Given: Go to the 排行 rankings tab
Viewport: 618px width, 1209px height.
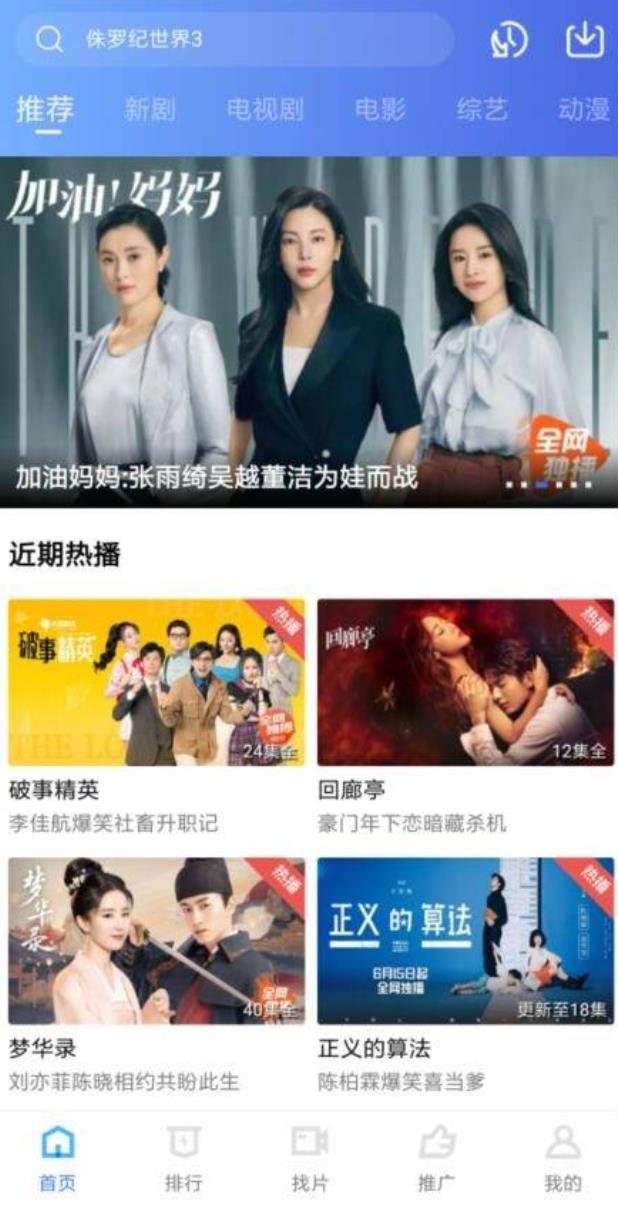Looking at the screenshot, I should pyautogui.click(x=183, y=1158).
